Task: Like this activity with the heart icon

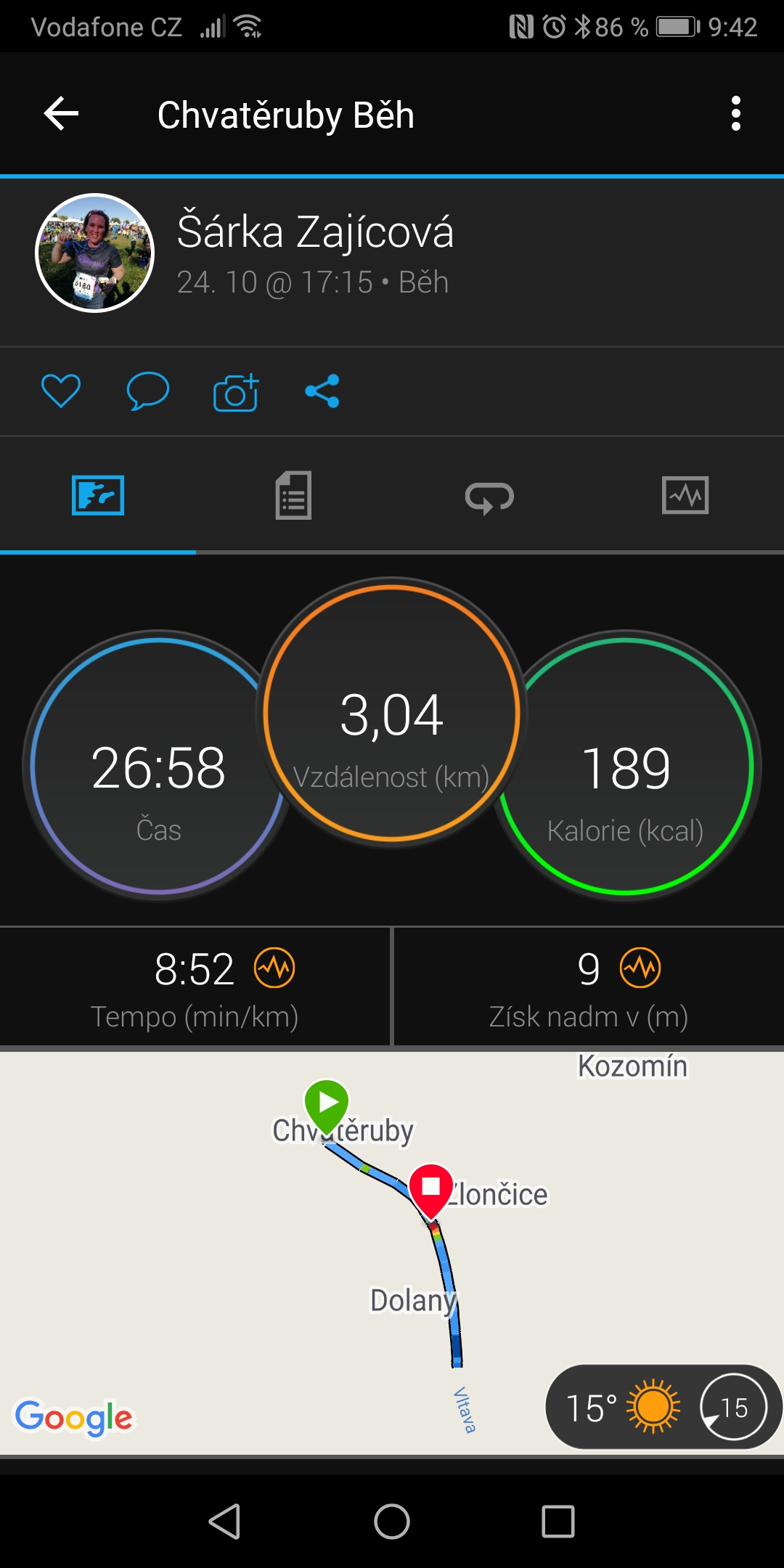Action: 61,391
